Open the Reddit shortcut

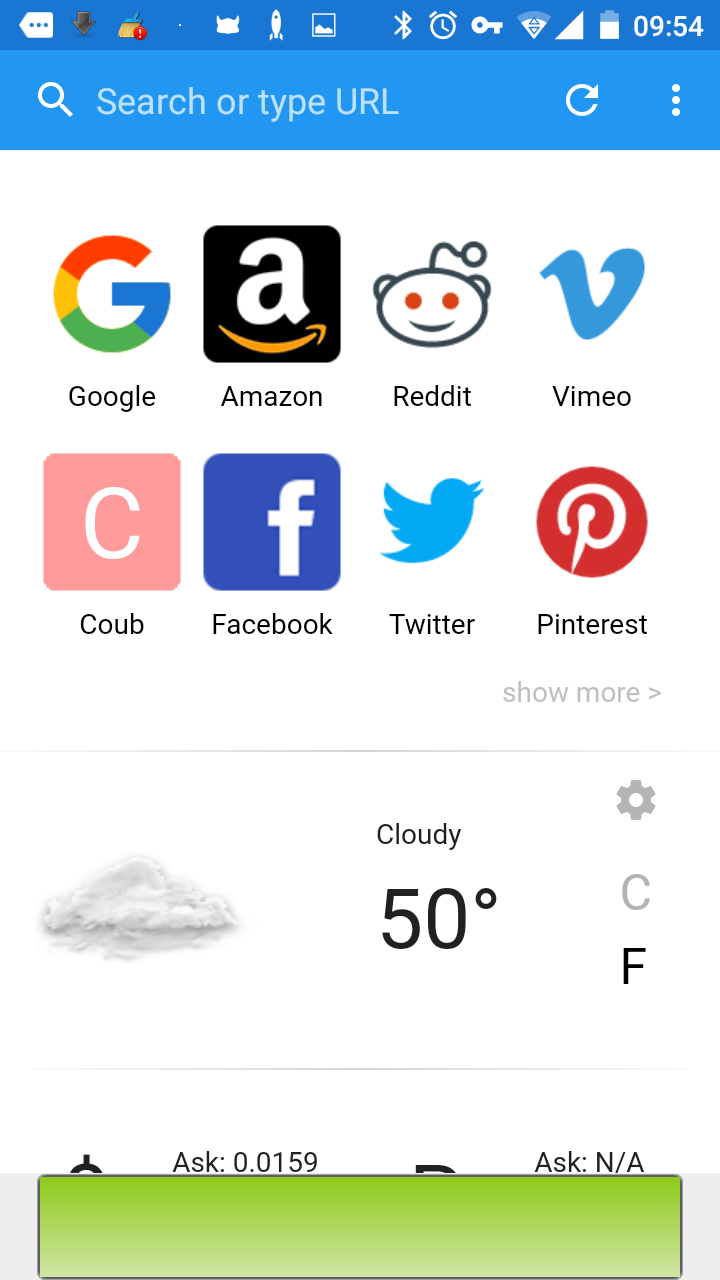(432, 294)
